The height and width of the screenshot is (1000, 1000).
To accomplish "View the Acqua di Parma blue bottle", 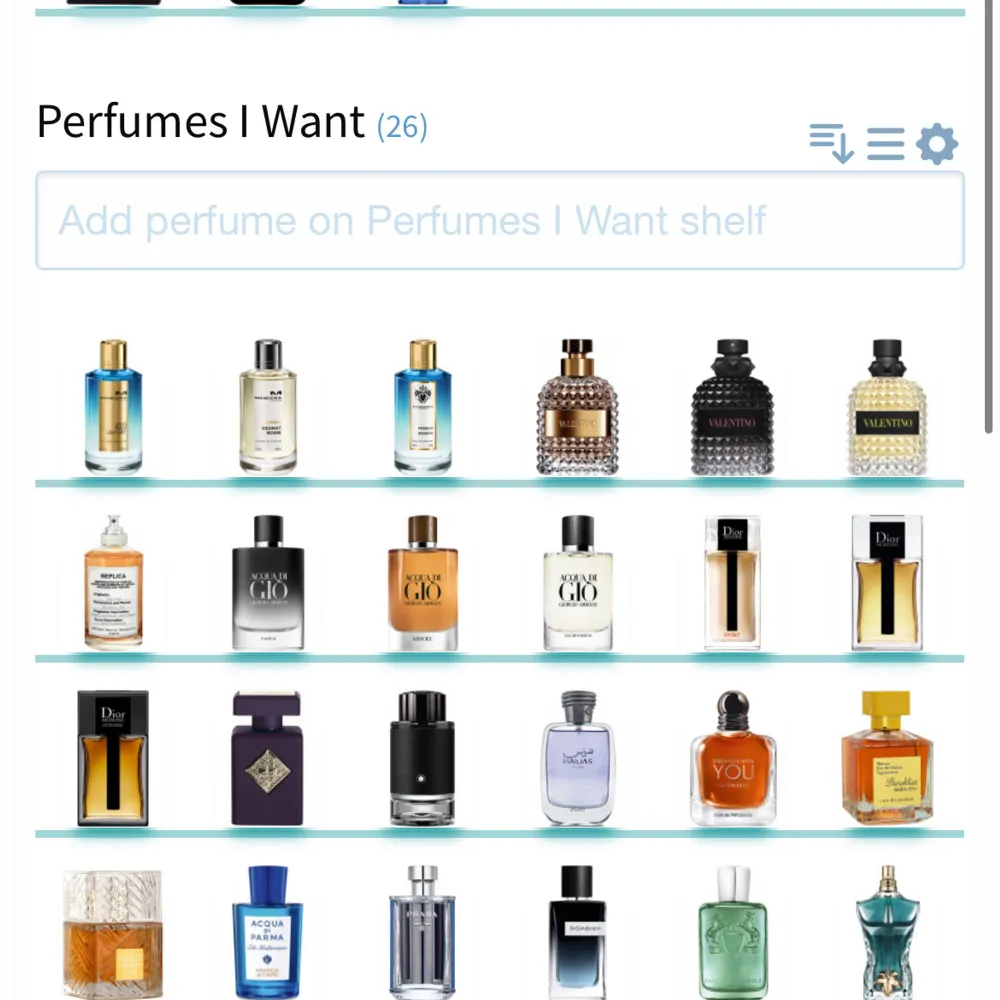I will click(267, 932).
